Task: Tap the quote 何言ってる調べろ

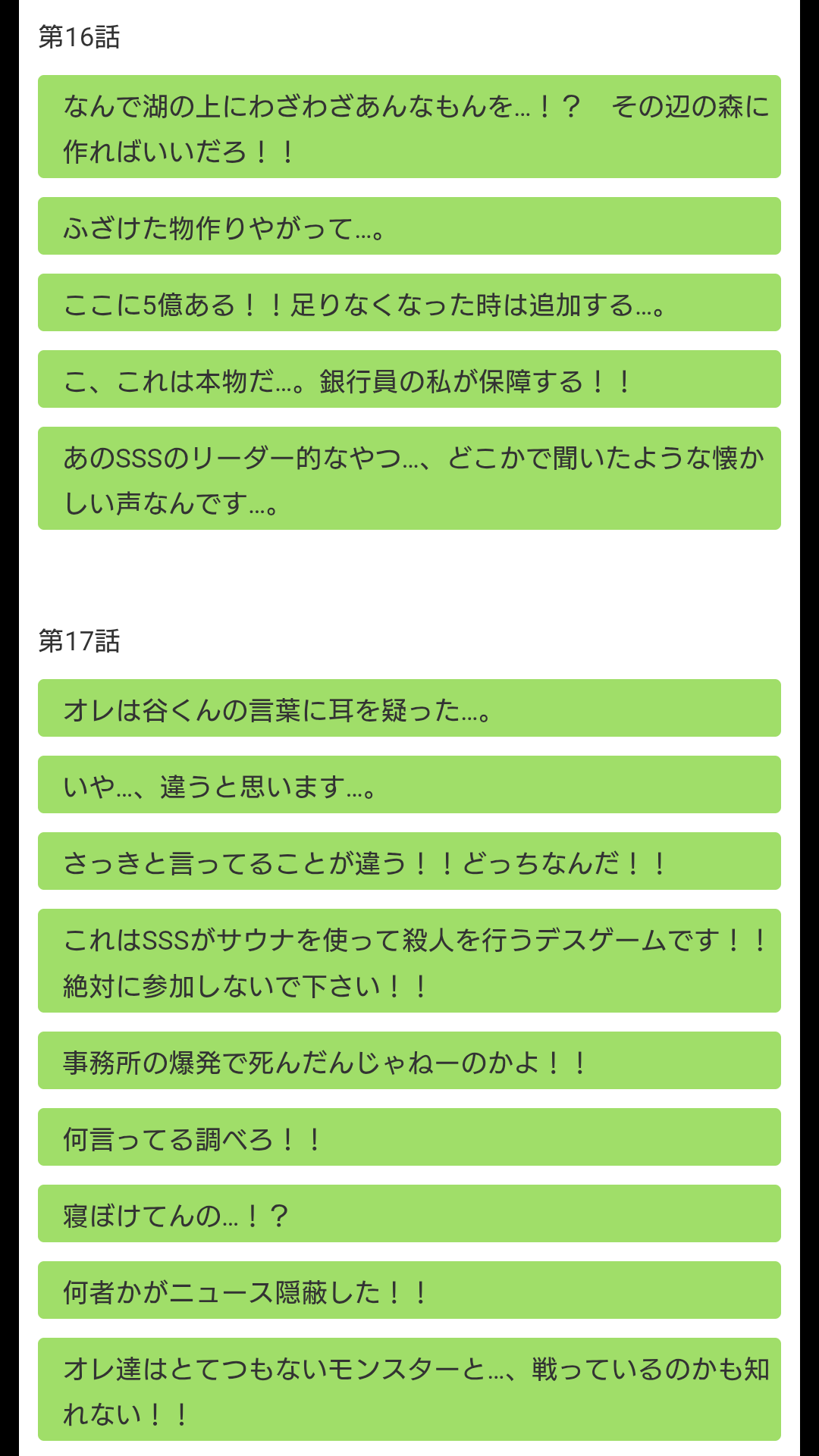Action: [409, 1137]
